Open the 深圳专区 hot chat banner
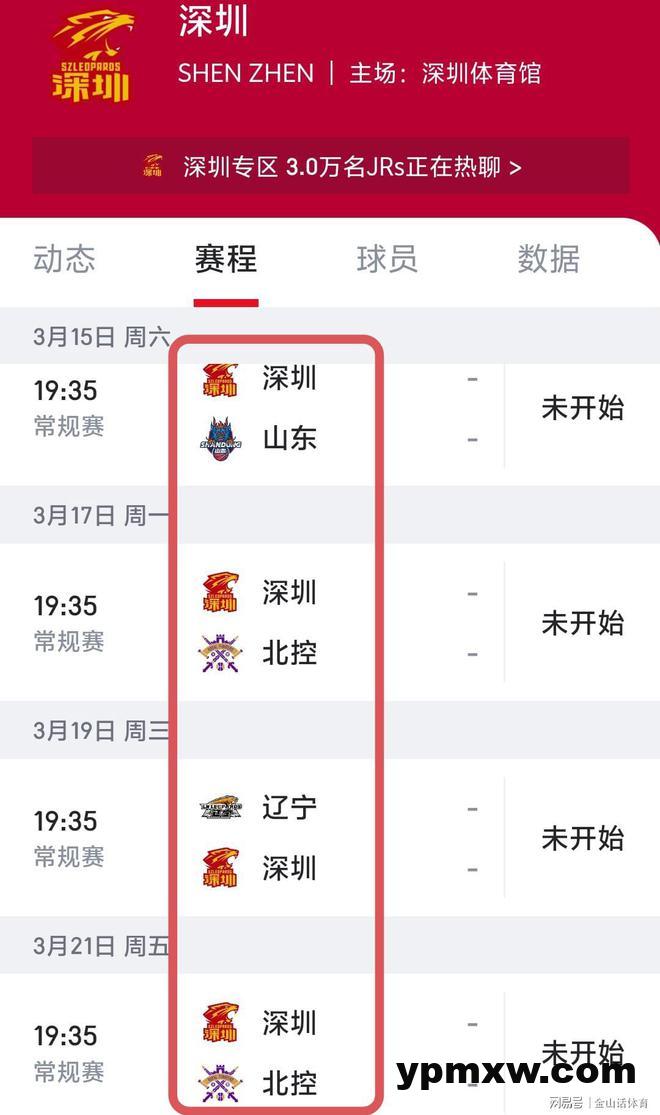This screenshot has height=1115, width=660. click(331, 166)
